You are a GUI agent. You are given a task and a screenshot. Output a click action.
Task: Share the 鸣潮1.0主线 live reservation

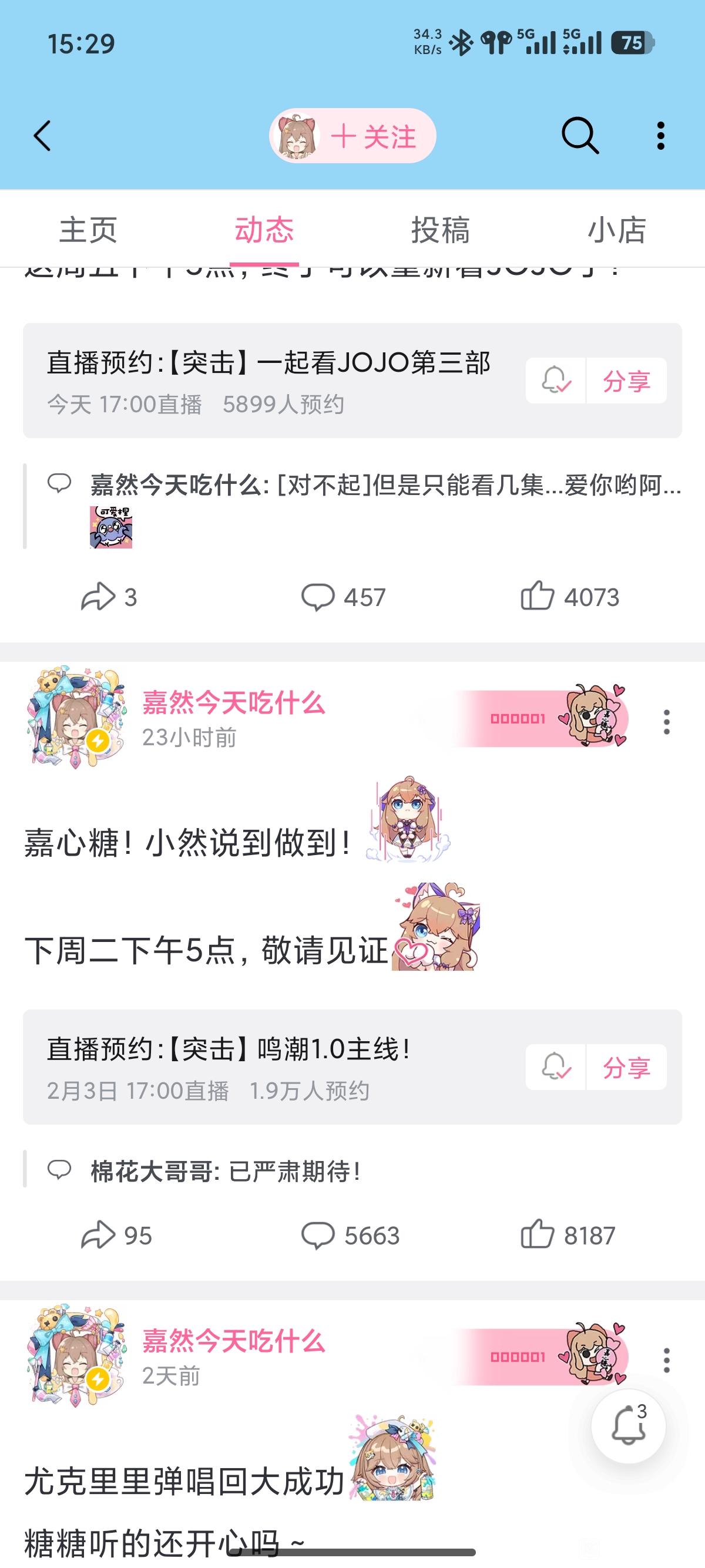point(626,1067)
